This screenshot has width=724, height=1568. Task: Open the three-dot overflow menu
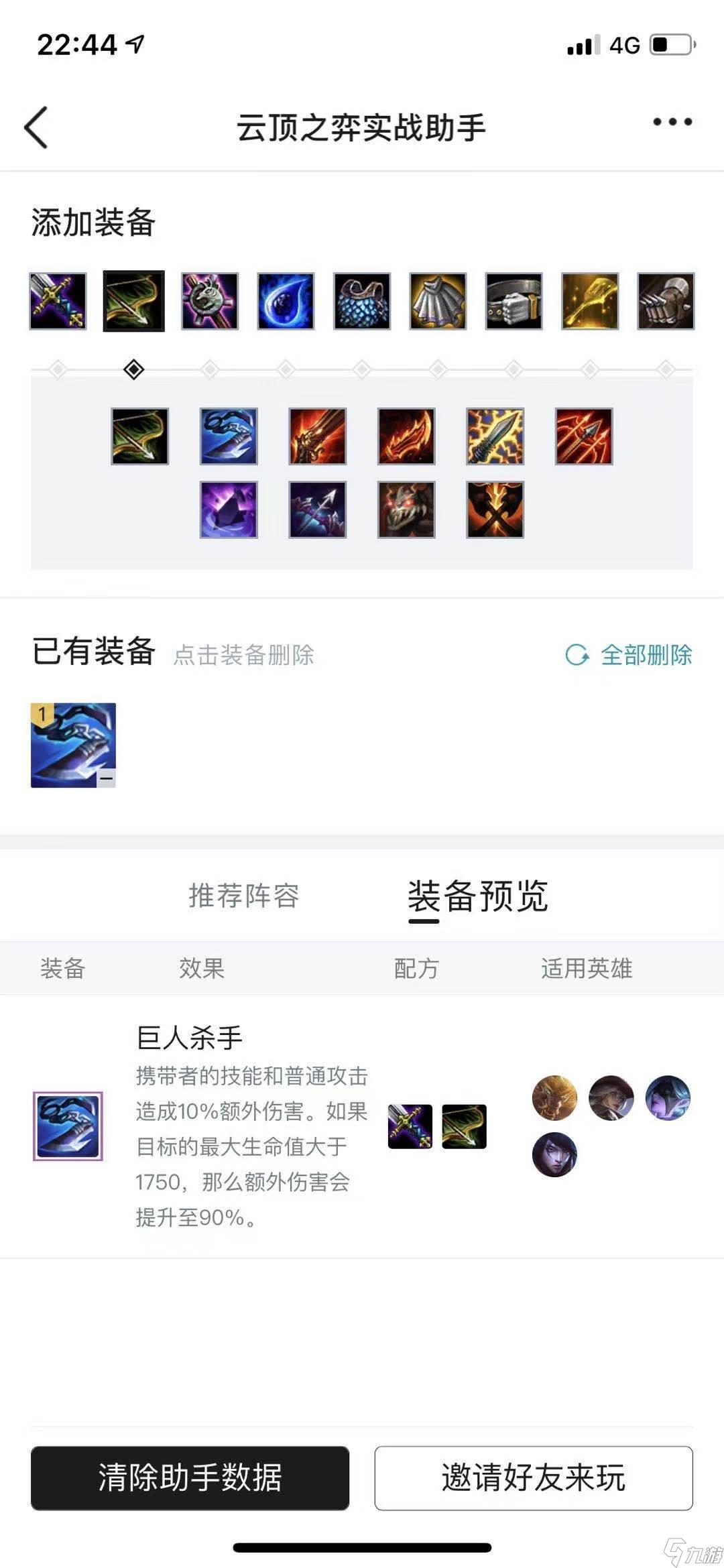[672, 122]
